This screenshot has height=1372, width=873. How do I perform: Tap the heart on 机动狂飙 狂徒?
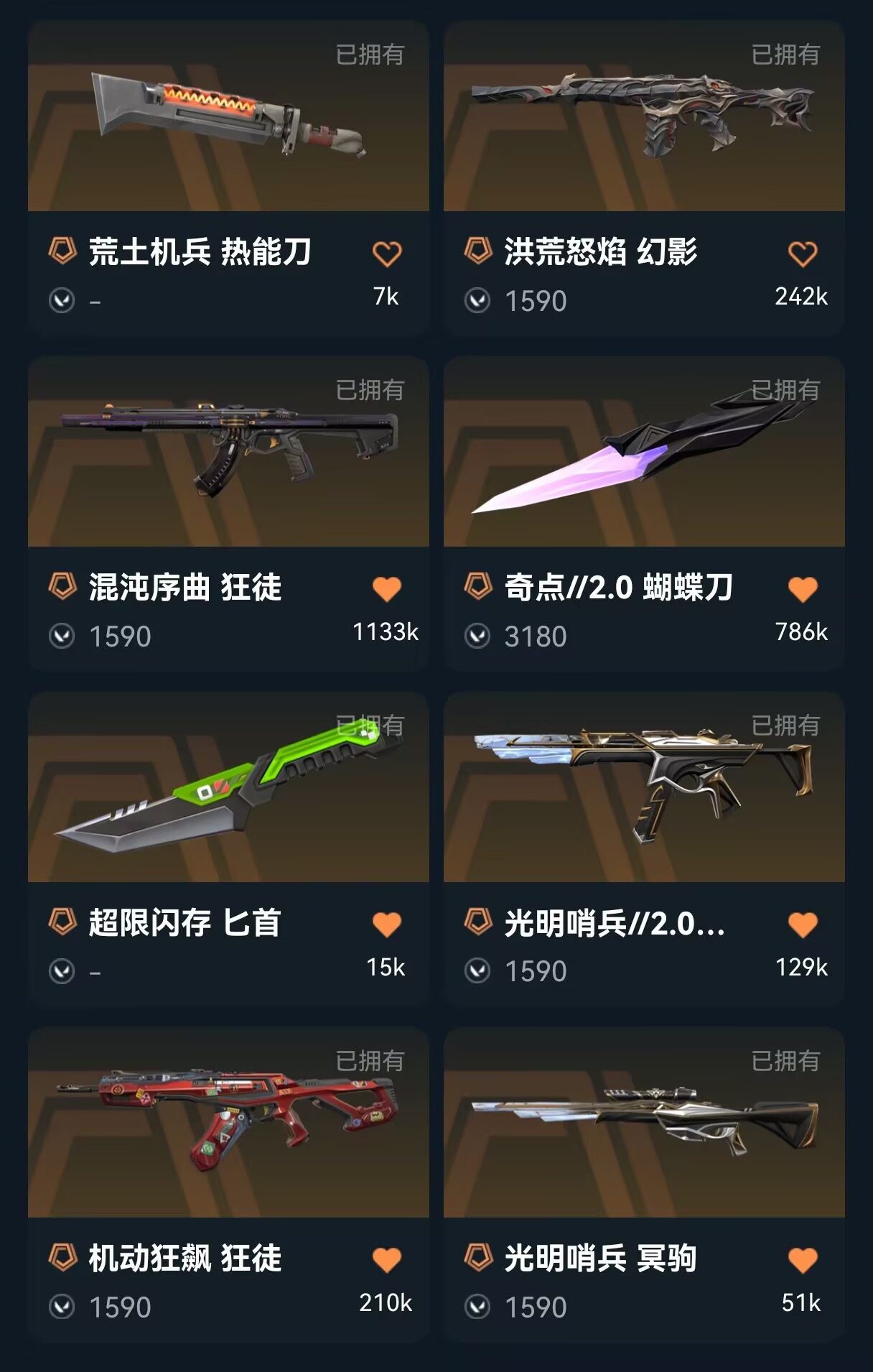pos(387,1260)
